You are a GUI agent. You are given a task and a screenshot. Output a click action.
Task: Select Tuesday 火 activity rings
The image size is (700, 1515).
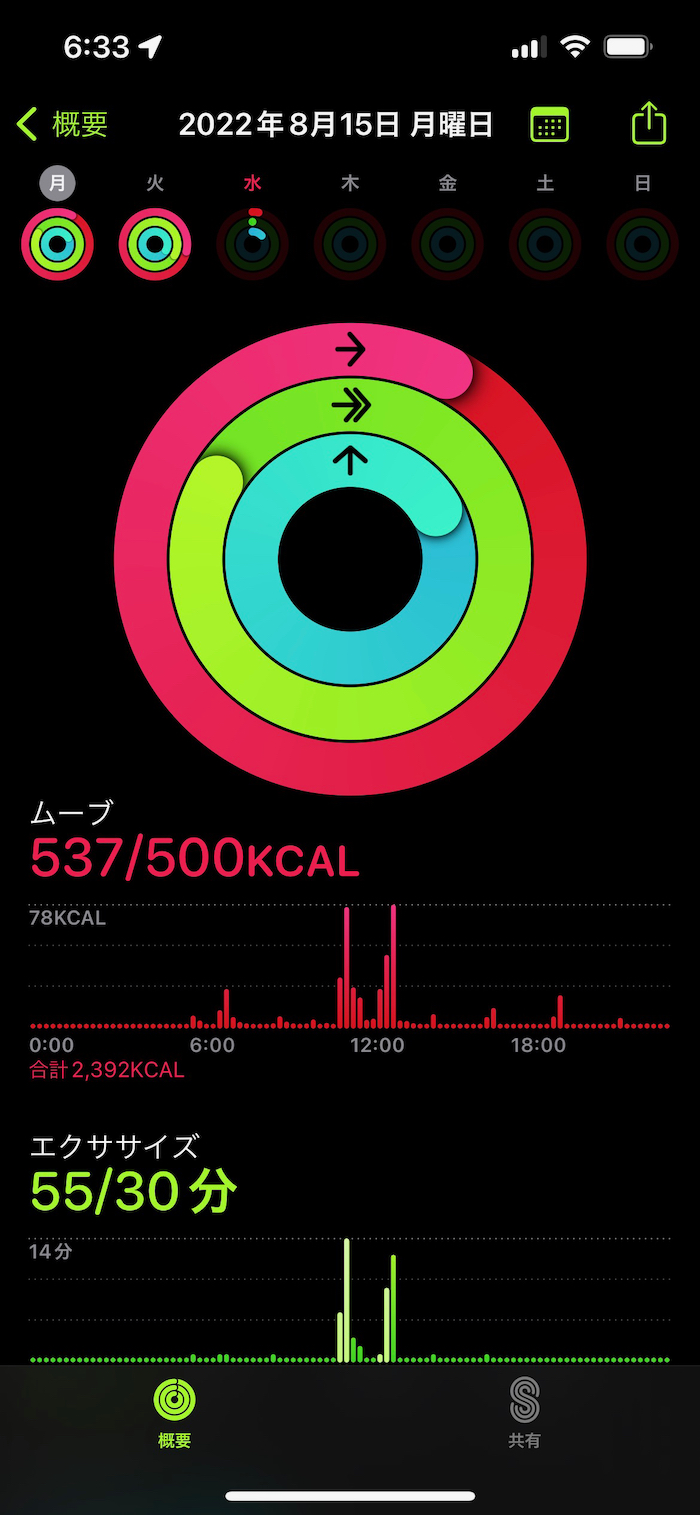point(155,243)
